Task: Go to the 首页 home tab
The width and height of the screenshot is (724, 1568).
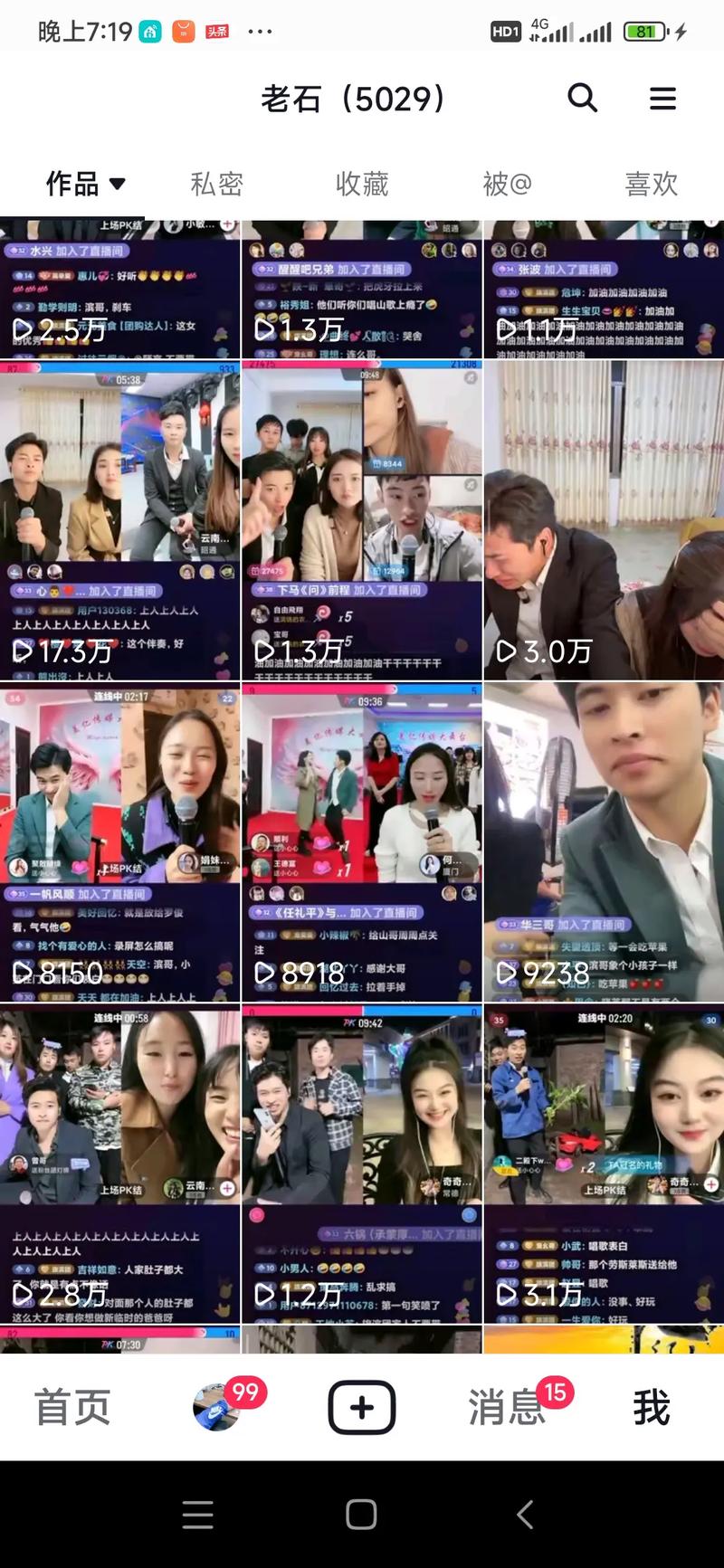Action: pyautogui.click(x=72, y=1408)
